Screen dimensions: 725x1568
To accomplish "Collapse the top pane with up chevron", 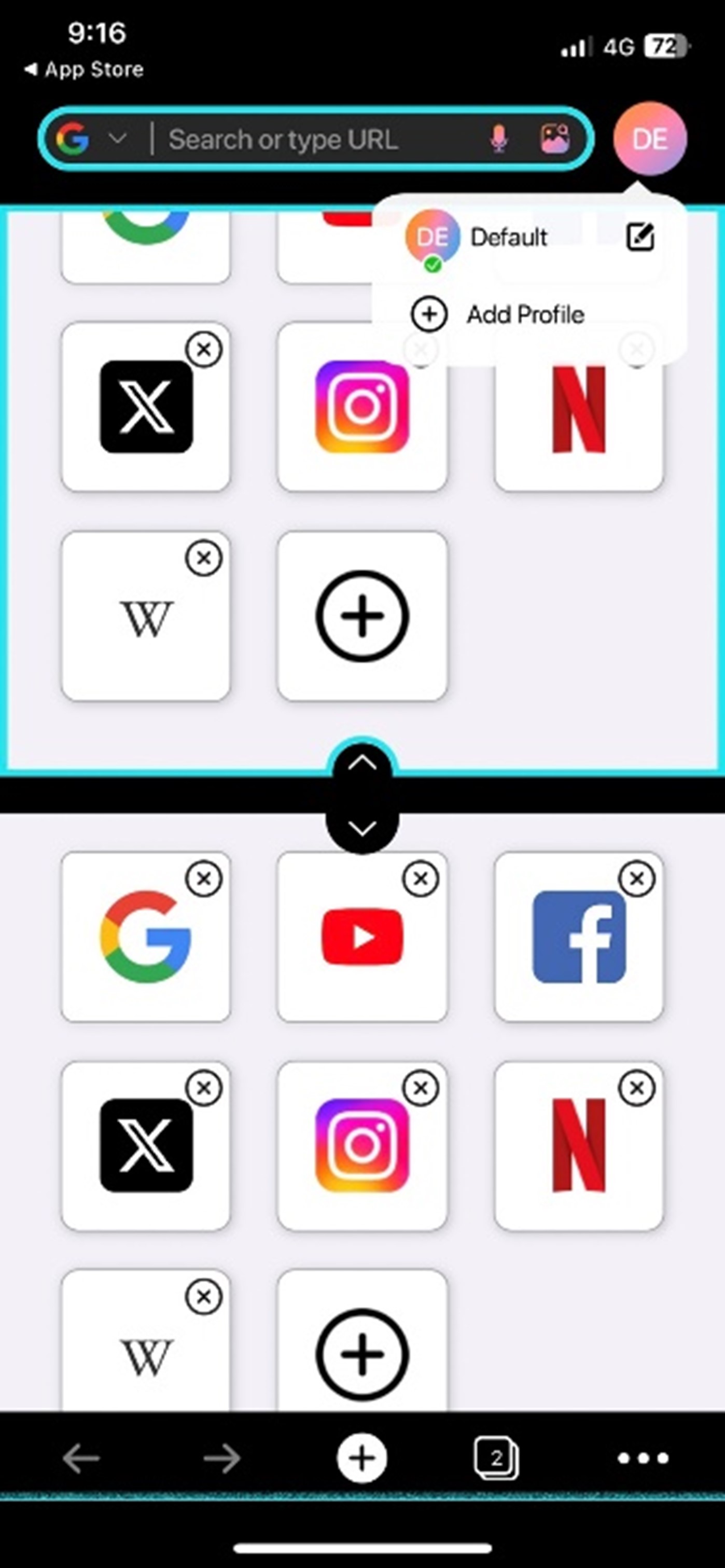I will pyautogui.click(x=362, y=762).
